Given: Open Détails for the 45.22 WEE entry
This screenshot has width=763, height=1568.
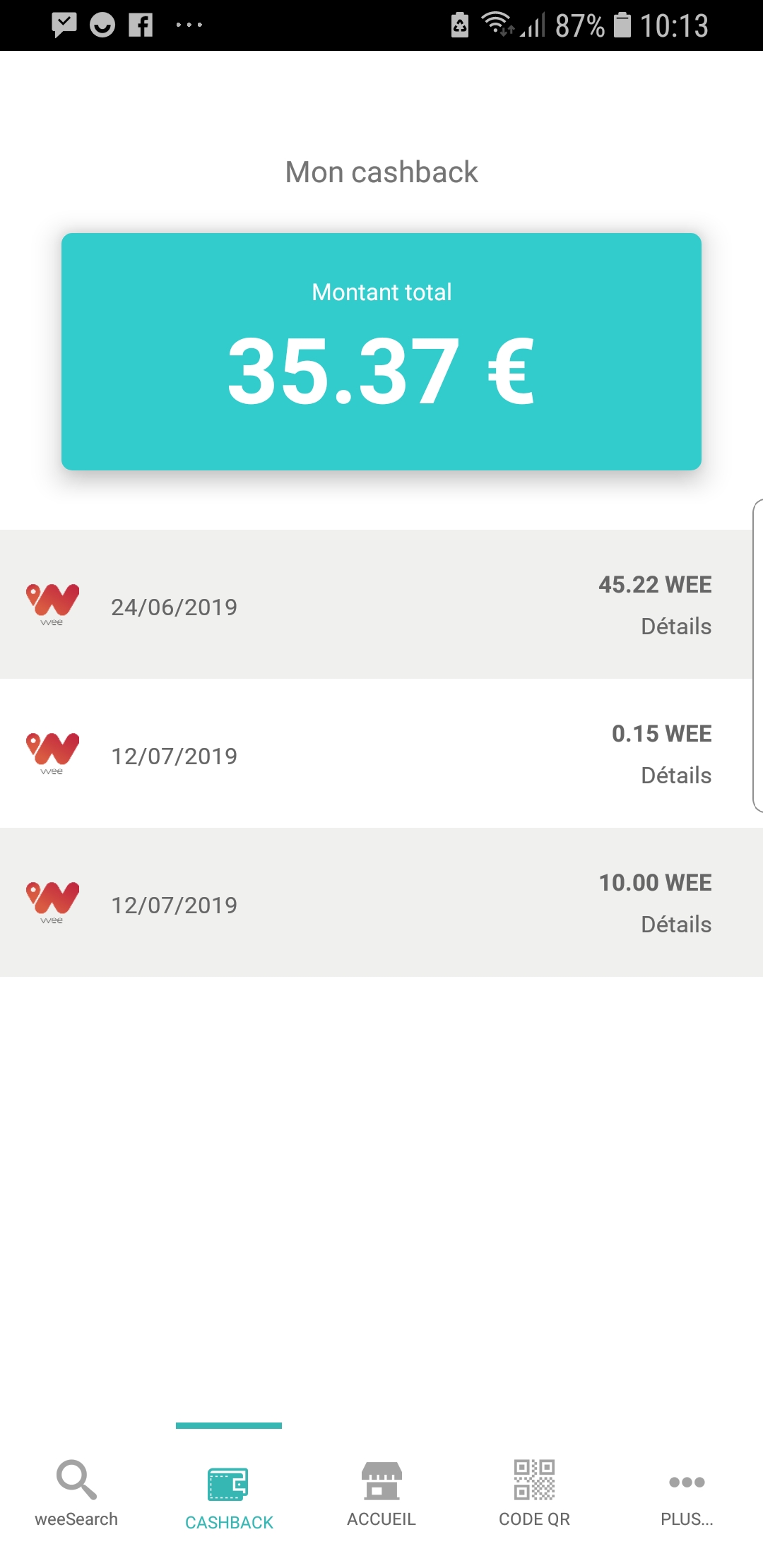Looking at the screenshot, I should [675, 626].
